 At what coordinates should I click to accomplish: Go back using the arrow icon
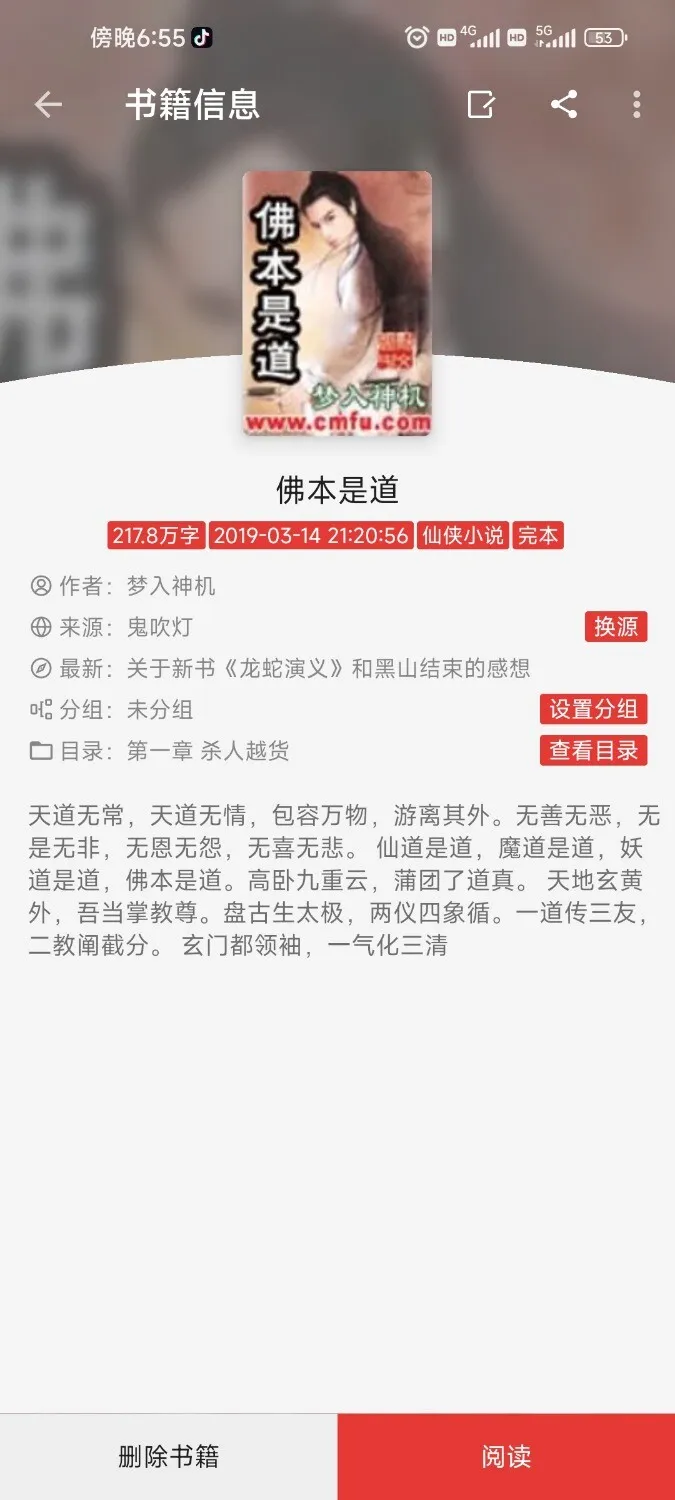coord(48,105)
